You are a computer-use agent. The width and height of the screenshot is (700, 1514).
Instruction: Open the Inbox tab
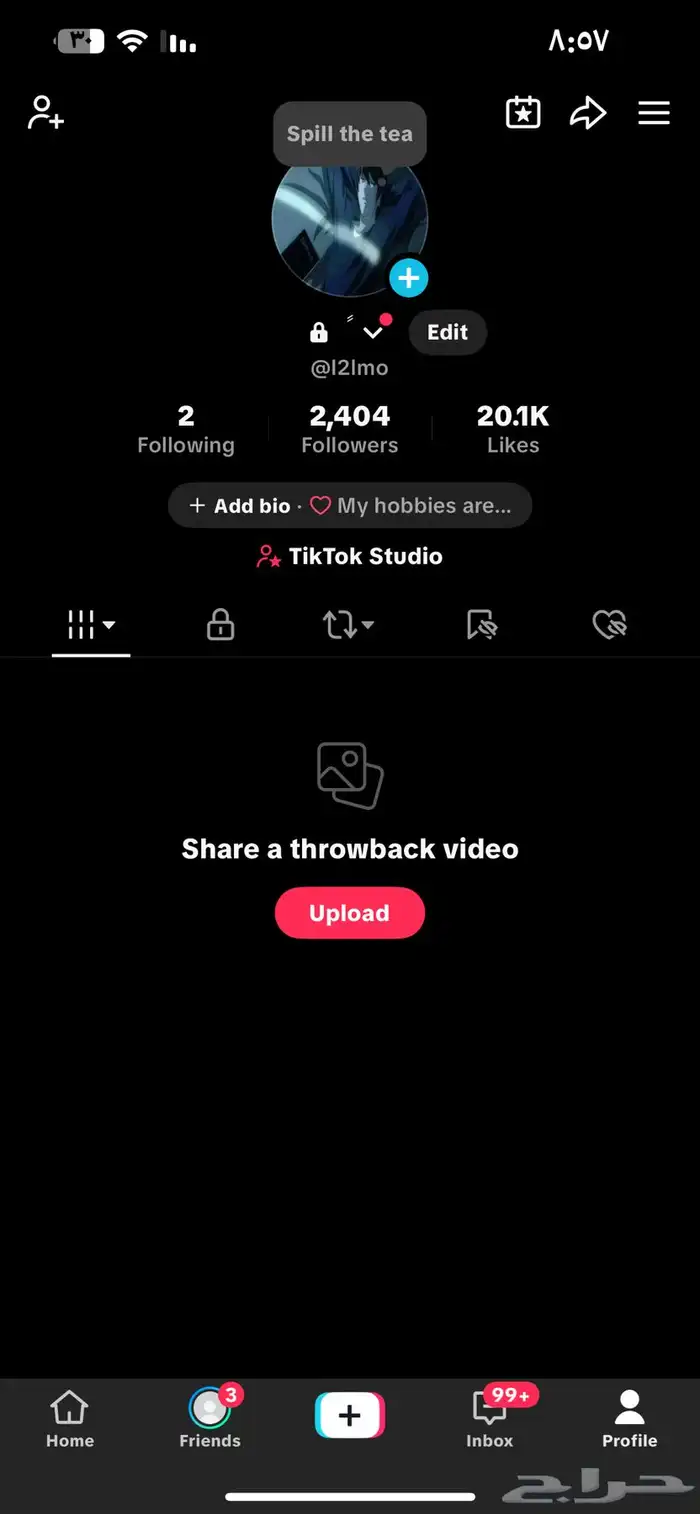pos(489,1420)
